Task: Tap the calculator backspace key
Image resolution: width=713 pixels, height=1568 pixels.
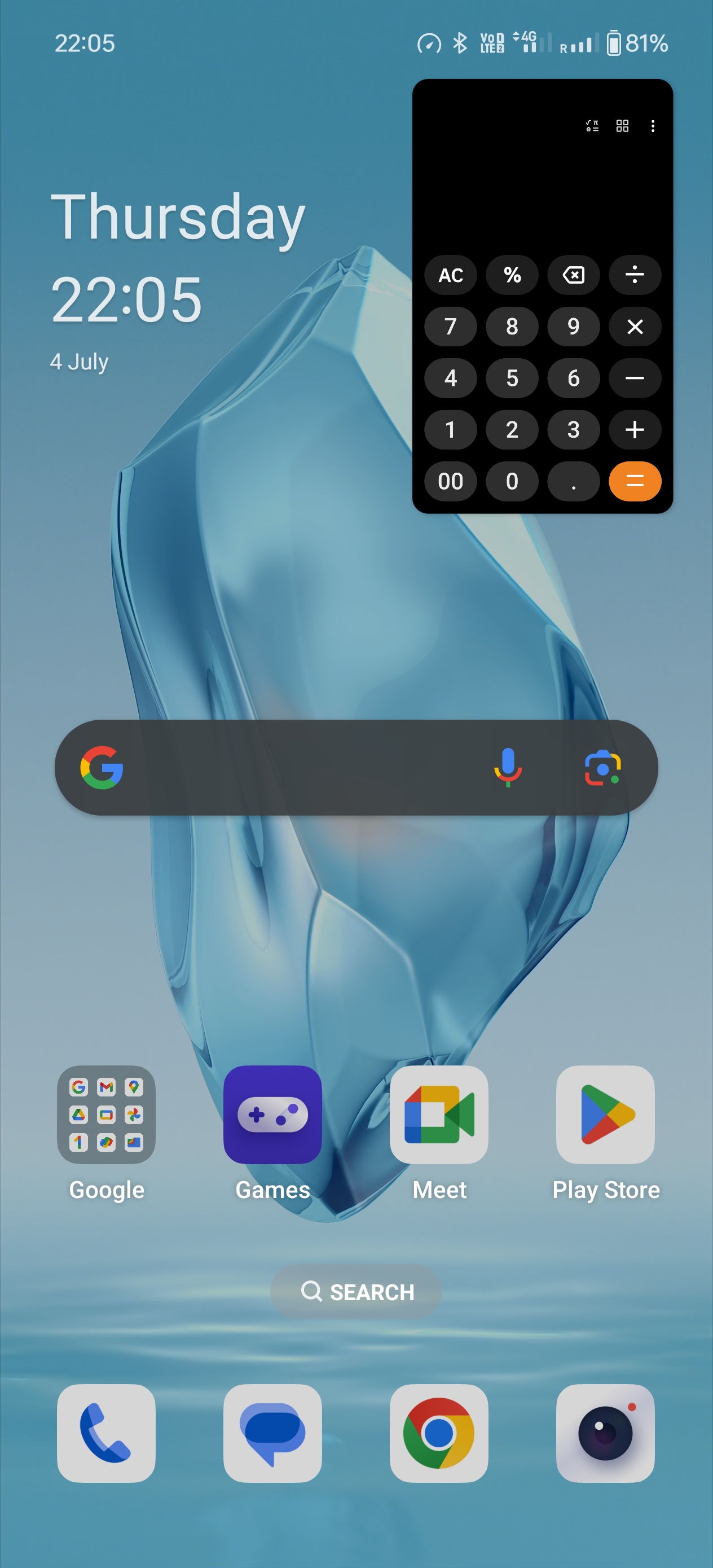Action: 574,275
